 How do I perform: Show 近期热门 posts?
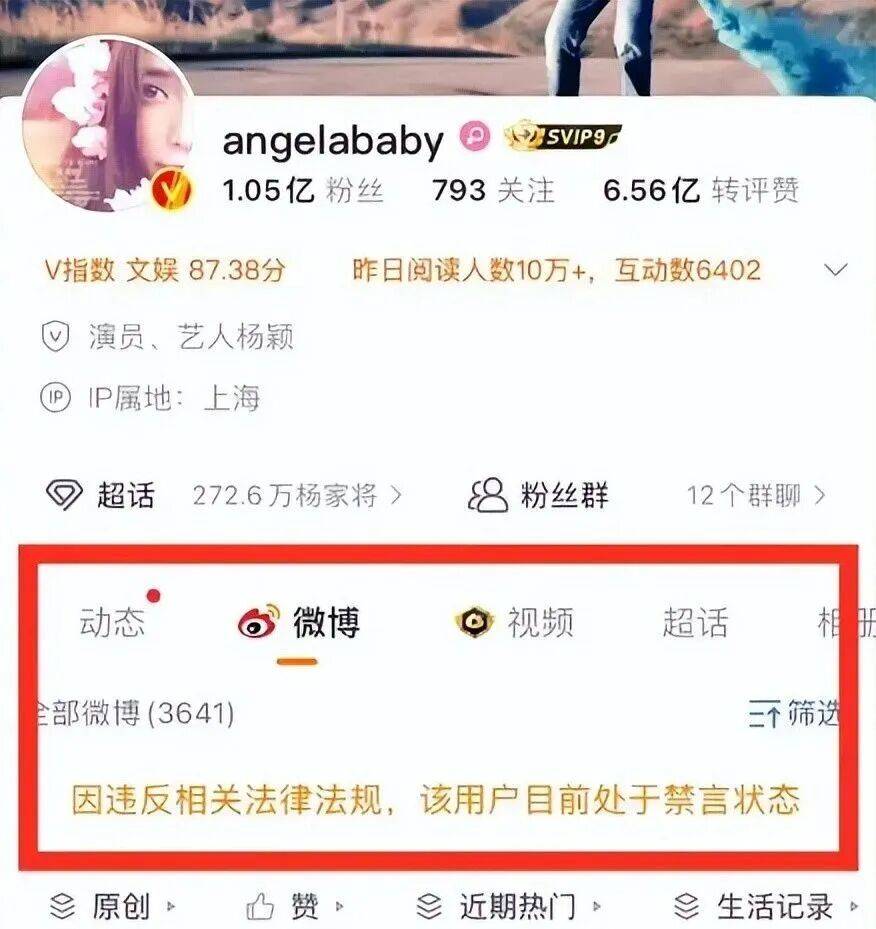pos(508,907)
